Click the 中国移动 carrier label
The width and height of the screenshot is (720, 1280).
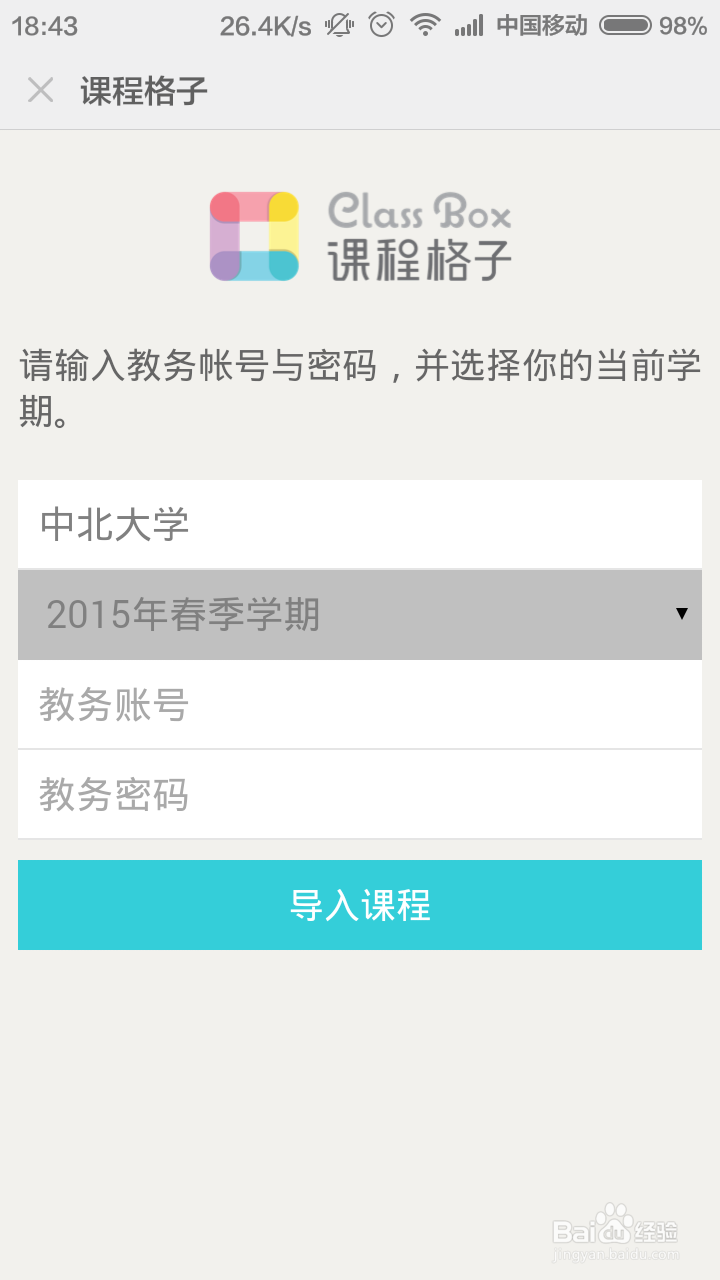point(541,24)
